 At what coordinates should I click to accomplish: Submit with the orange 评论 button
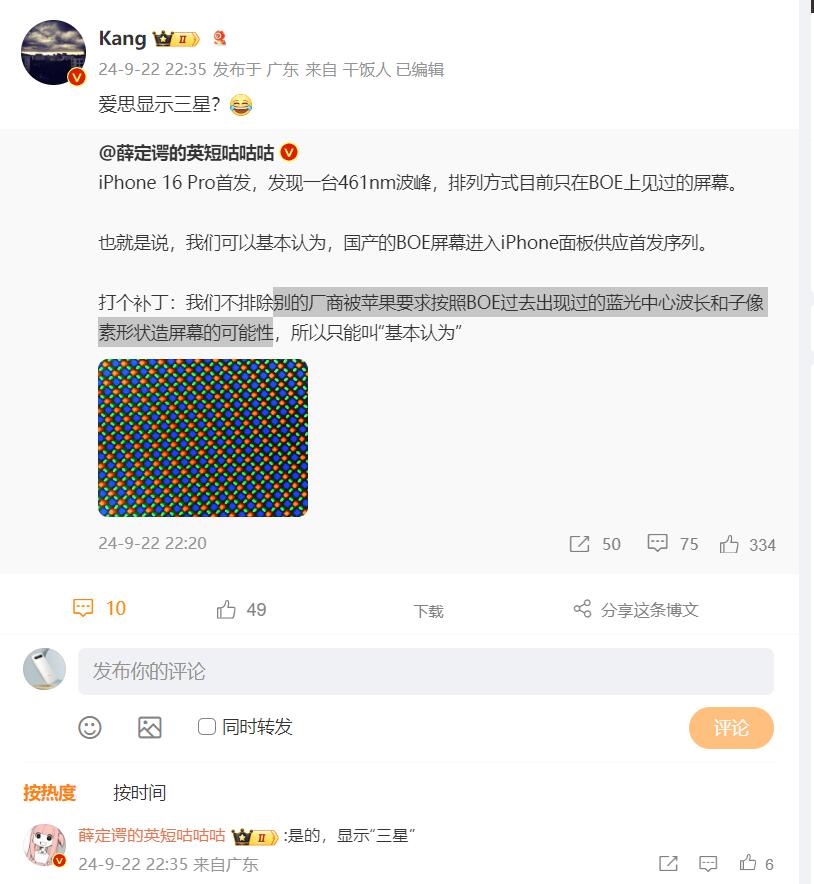click(x=731, y=728)
